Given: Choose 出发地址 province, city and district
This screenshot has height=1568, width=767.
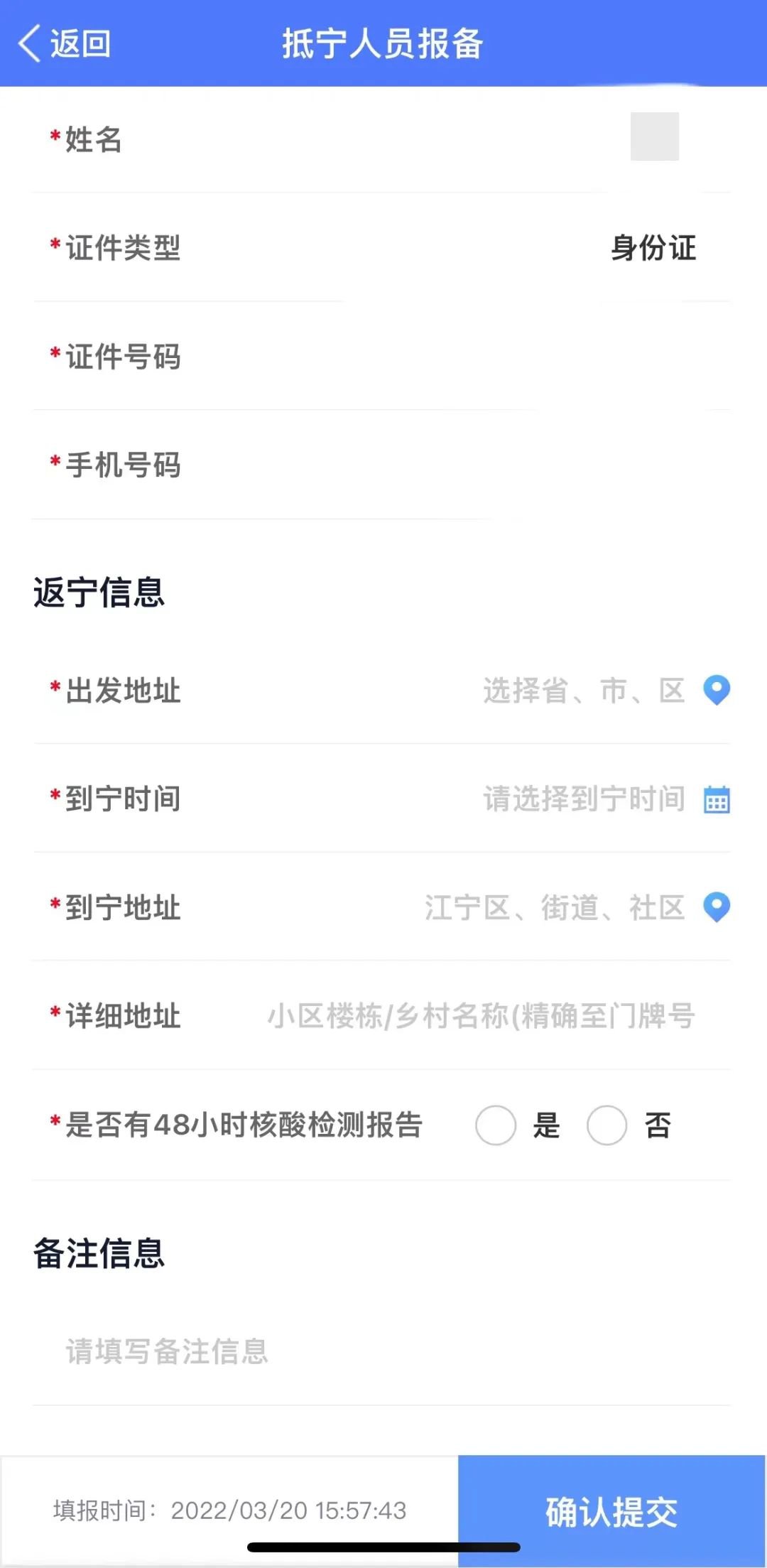Looking at the screenshot, I should pyautogui.click(x=583, y=691).
